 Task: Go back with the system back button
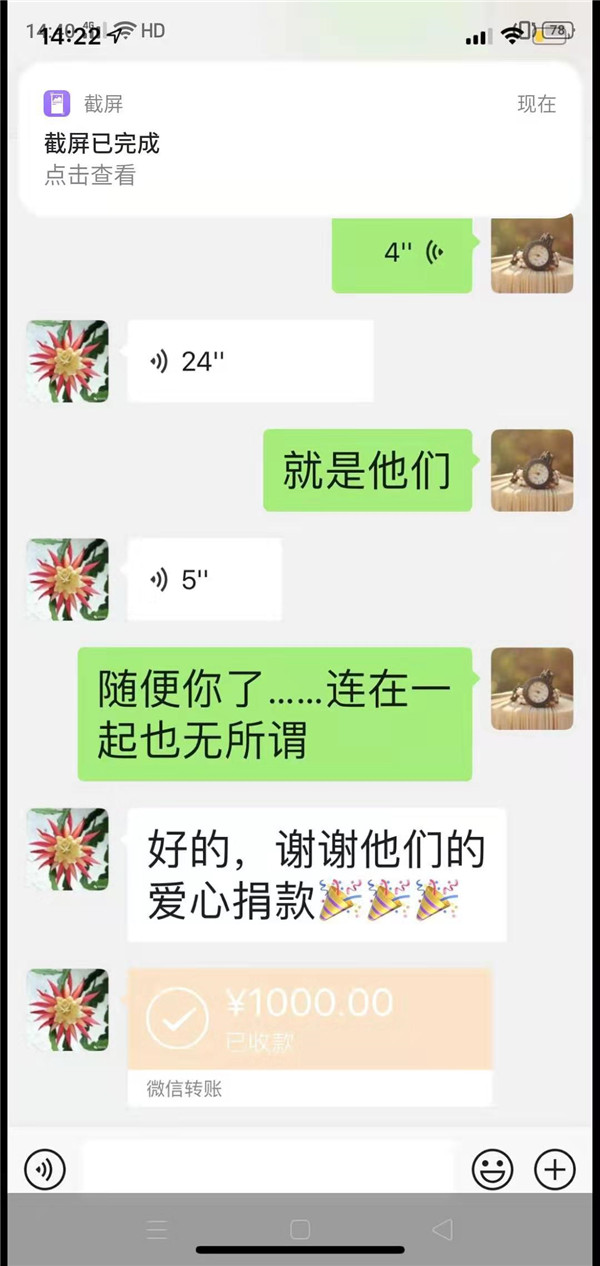pos(441,1229)
